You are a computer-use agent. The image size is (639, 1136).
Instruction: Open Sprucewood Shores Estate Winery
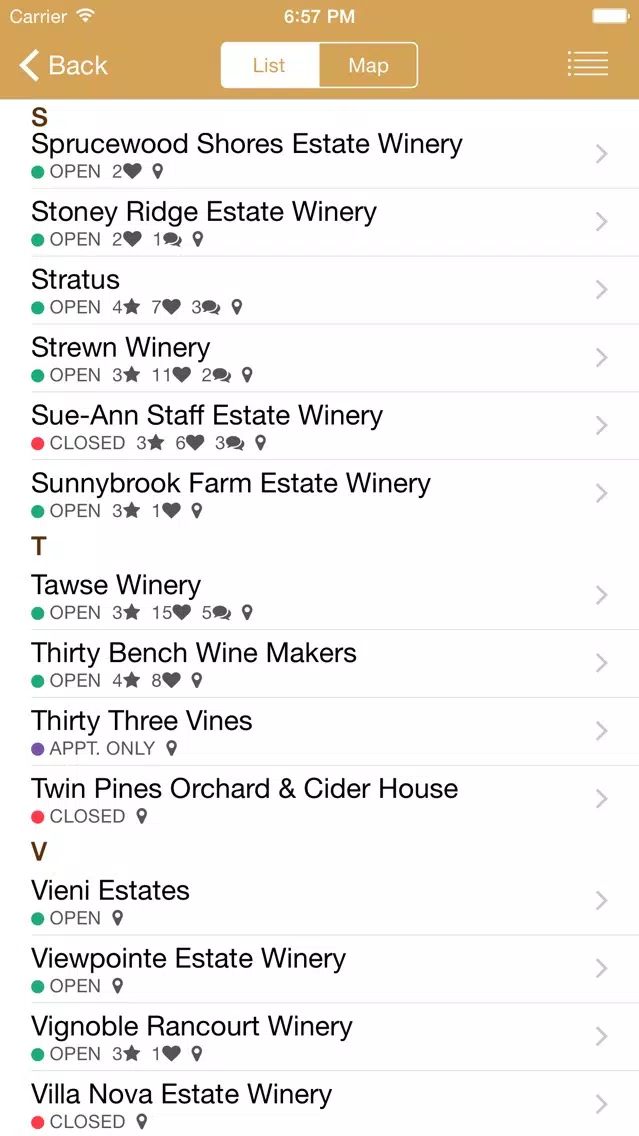coord(320,154)
